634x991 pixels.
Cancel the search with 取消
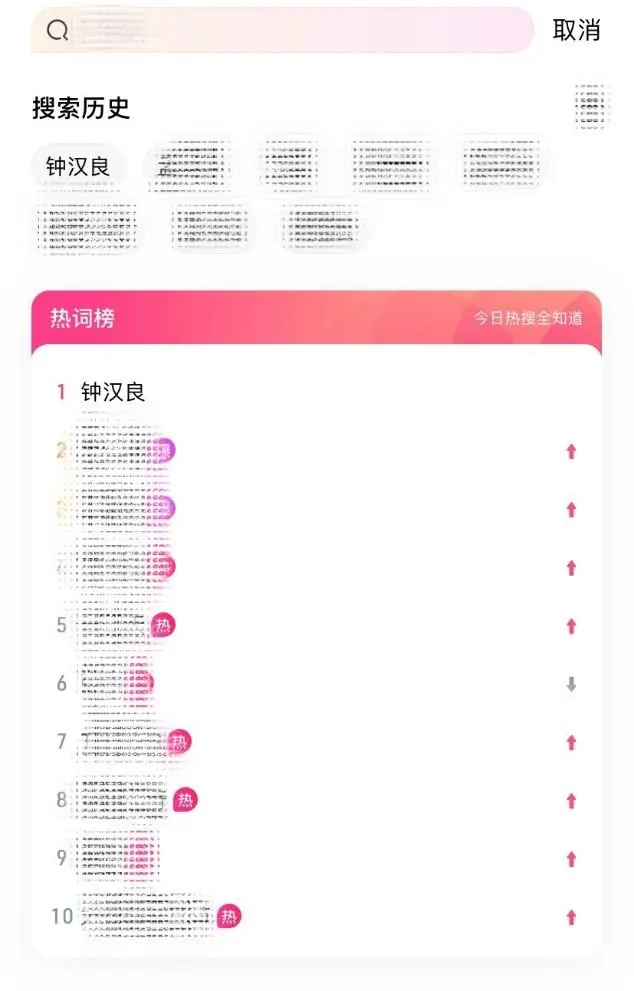(x=576, y=30)
